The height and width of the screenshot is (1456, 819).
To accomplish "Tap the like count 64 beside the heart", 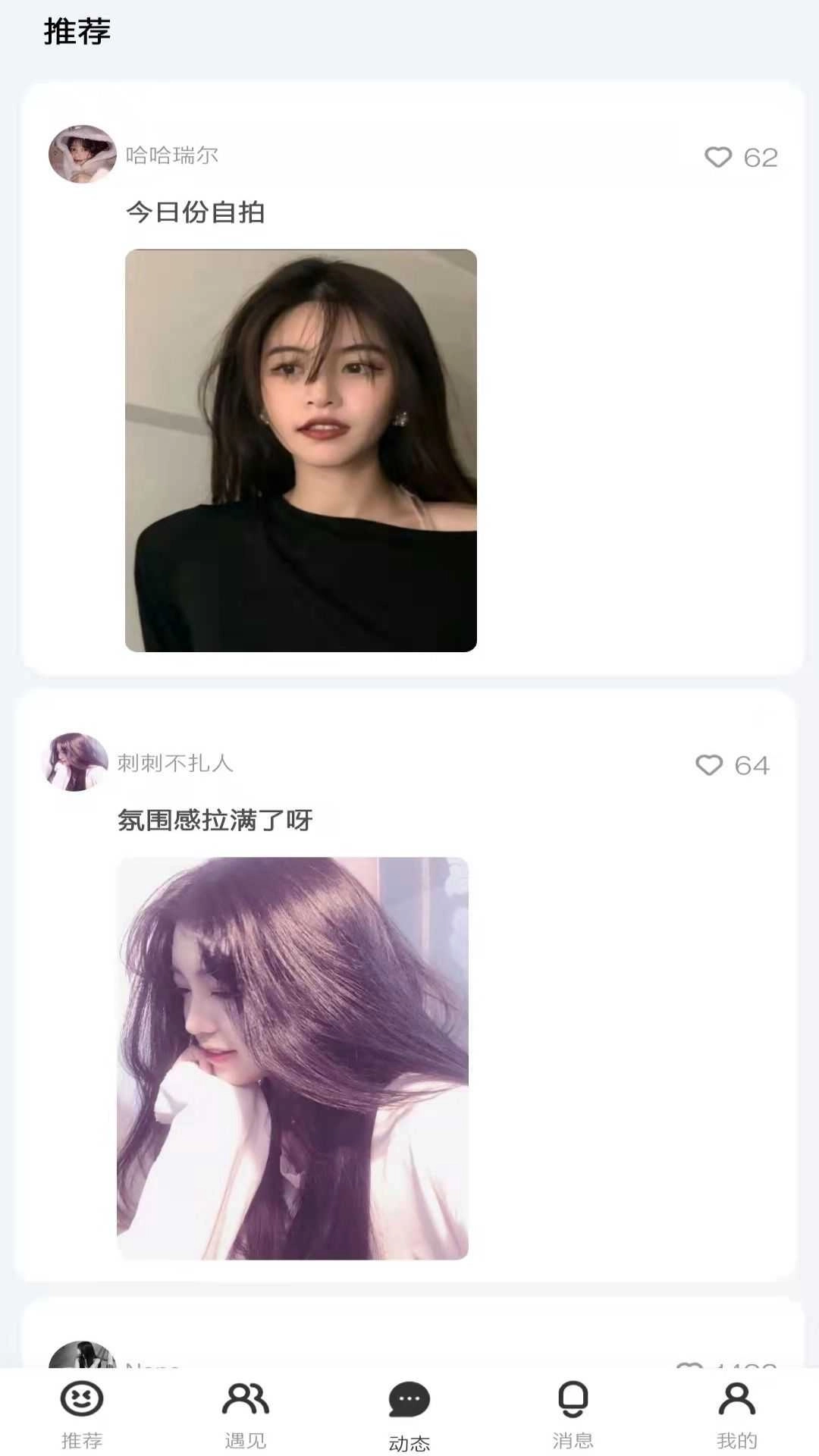I will point(754,766).
